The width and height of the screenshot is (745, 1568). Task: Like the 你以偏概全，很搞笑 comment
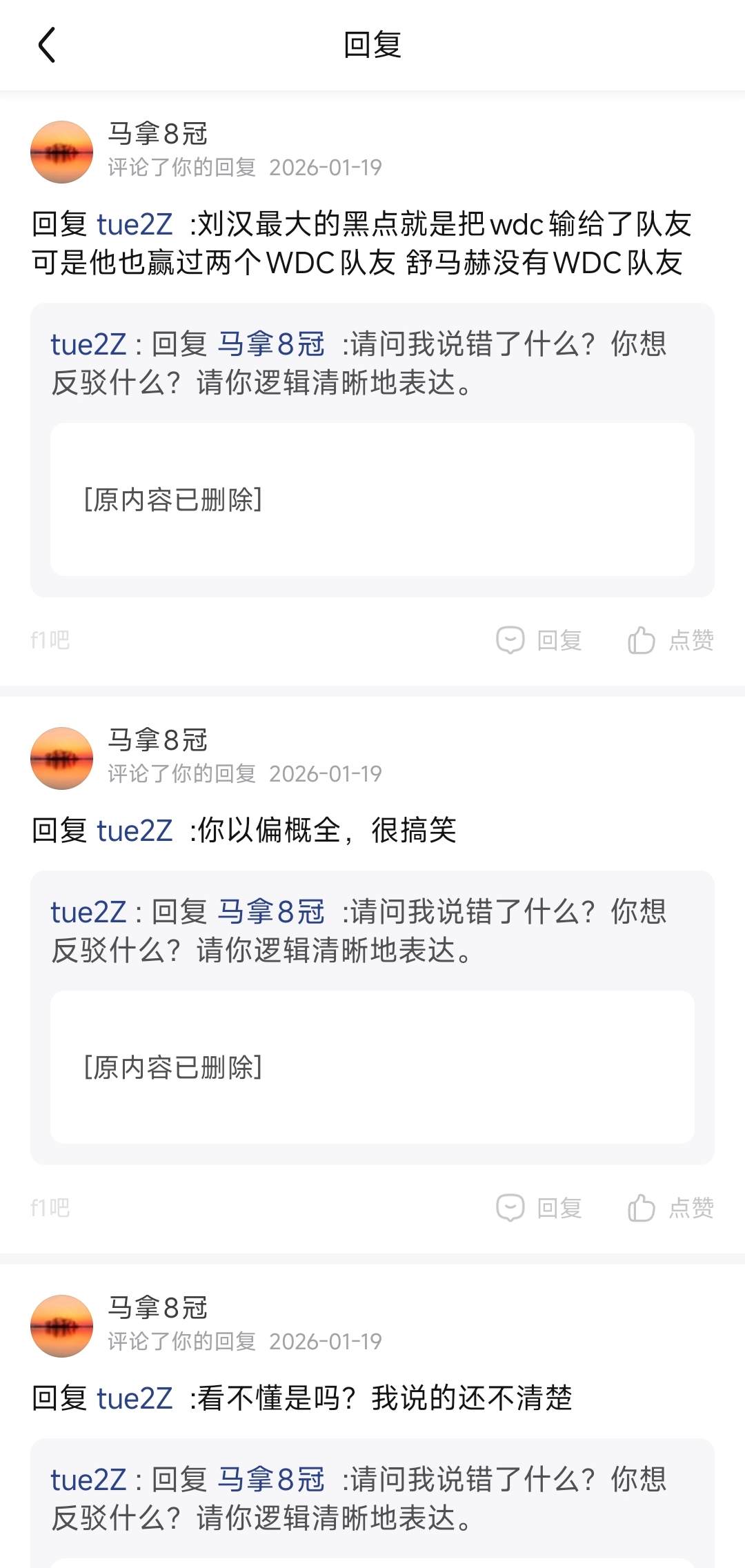pyautogui.click(x=670, y=1208)
